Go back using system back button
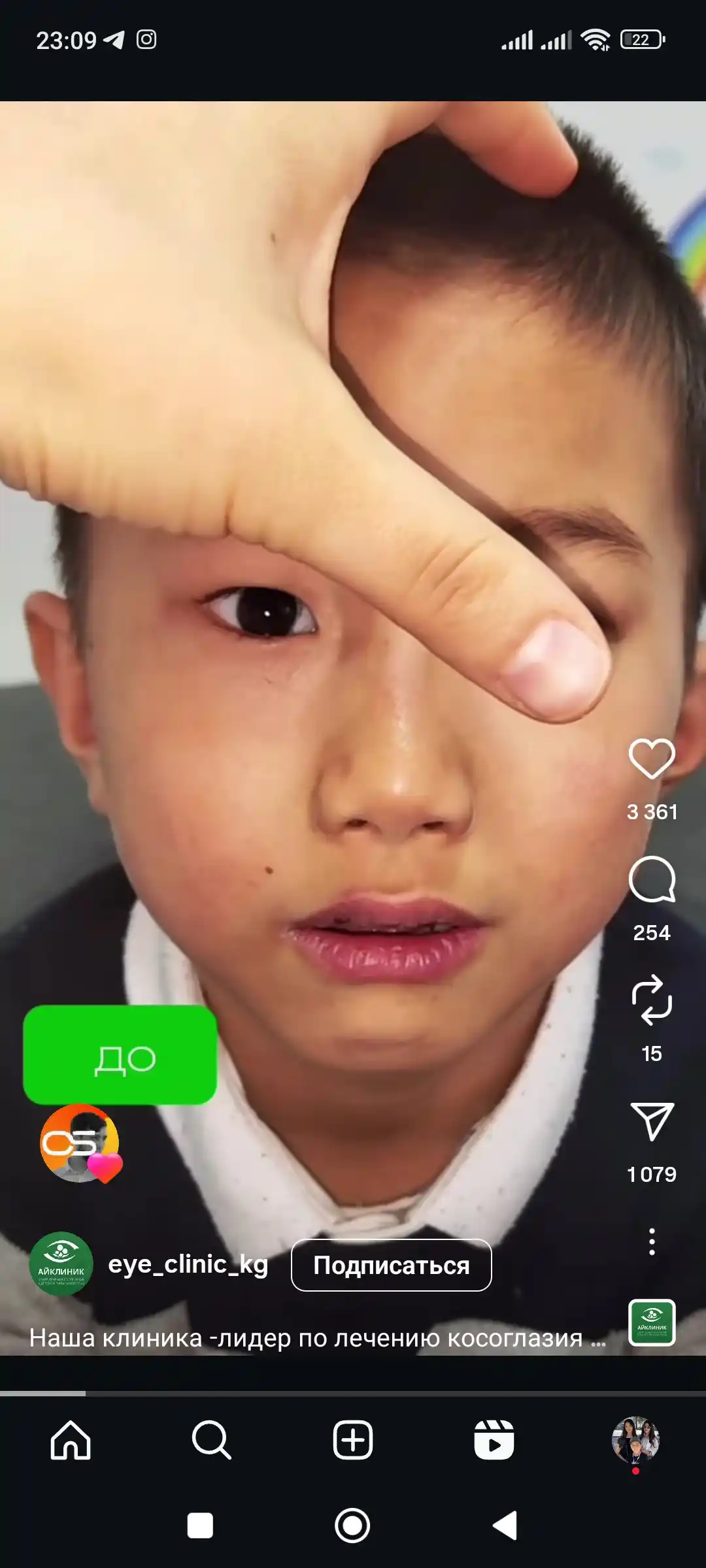706x1568 pixels. coord(505,1526)
